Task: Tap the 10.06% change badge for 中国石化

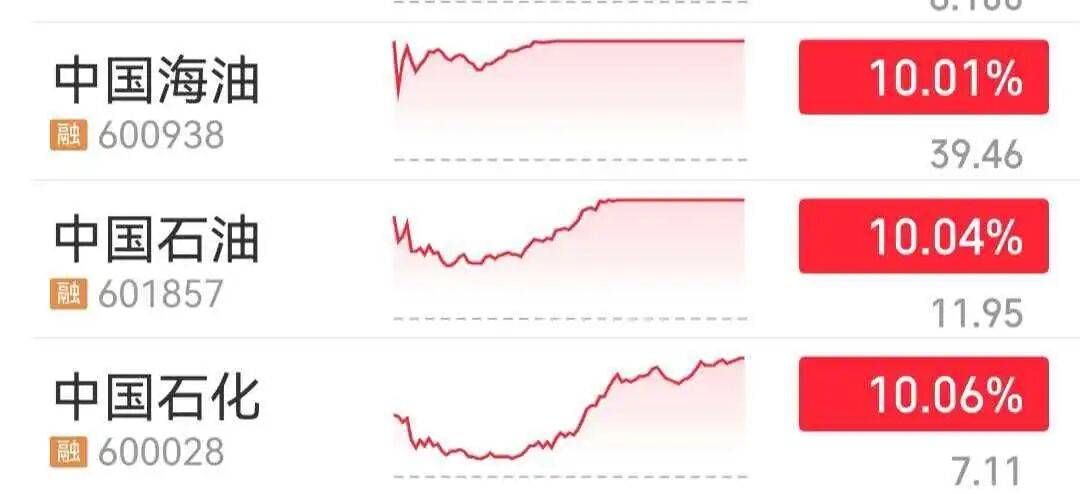Action: click(x=923, y=394)
